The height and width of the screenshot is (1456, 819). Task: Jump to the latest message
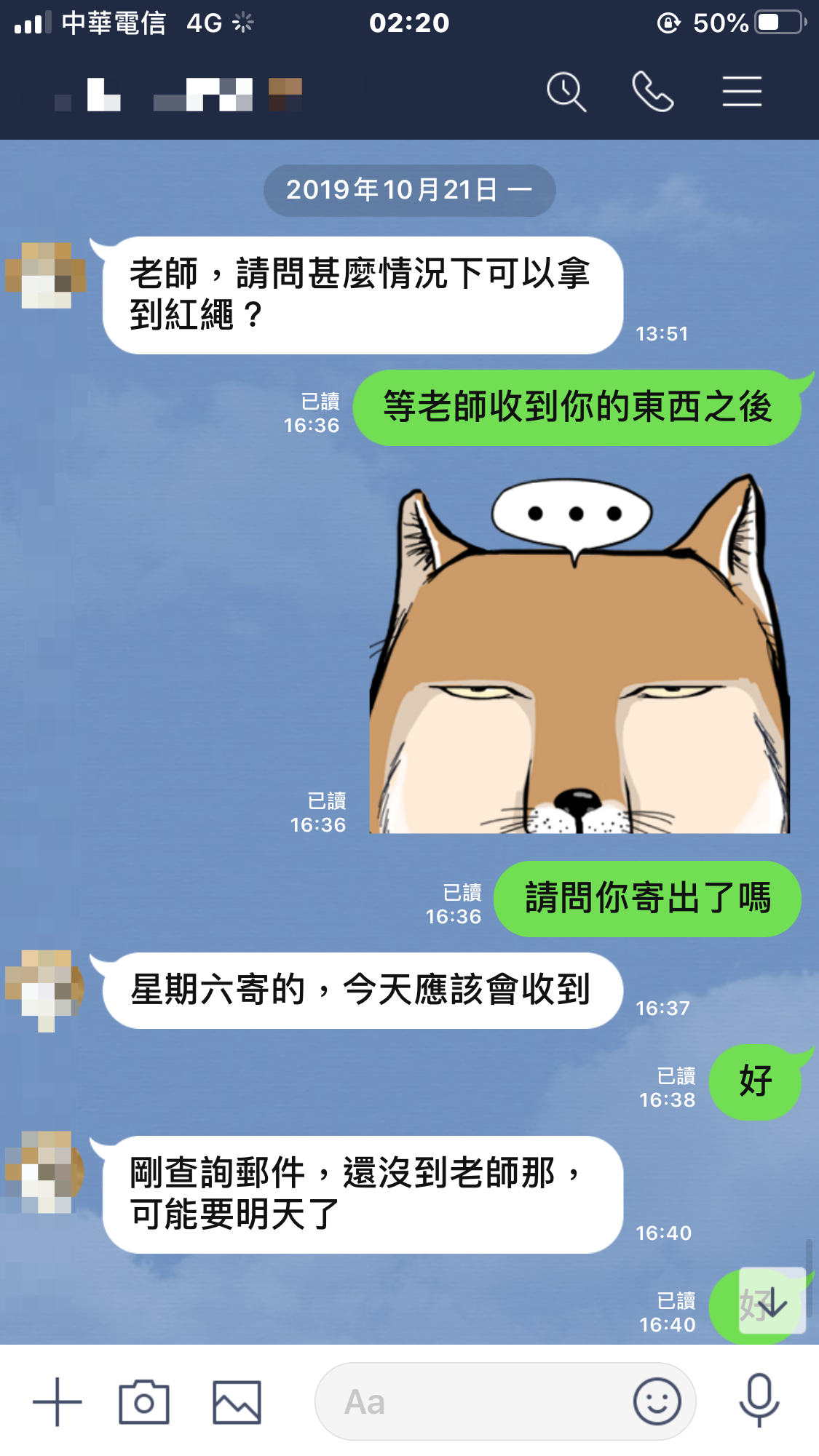tap(772, 1302)
